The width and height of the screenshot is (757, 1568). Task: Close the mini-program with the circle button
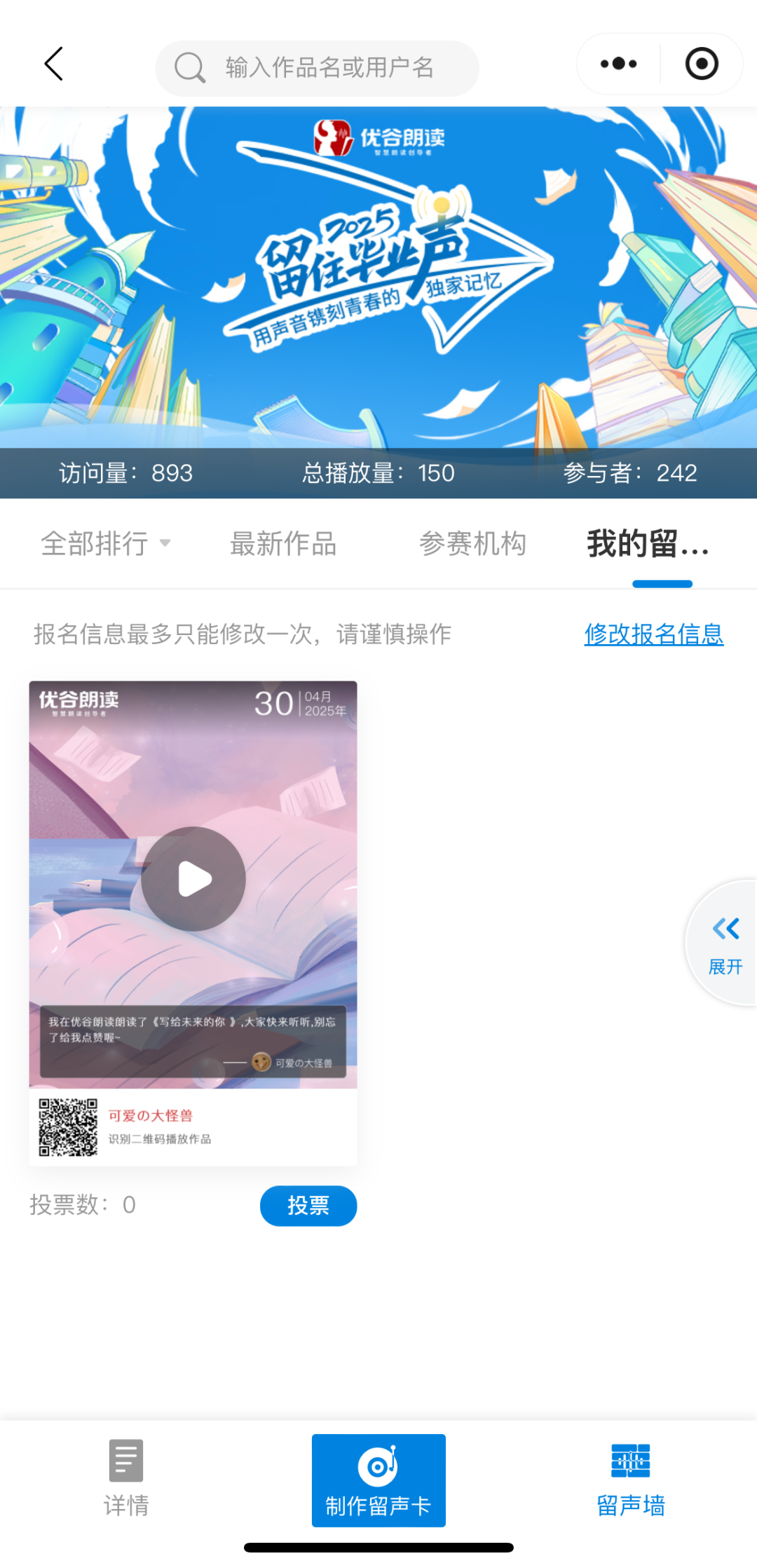[x=701, y=64]
